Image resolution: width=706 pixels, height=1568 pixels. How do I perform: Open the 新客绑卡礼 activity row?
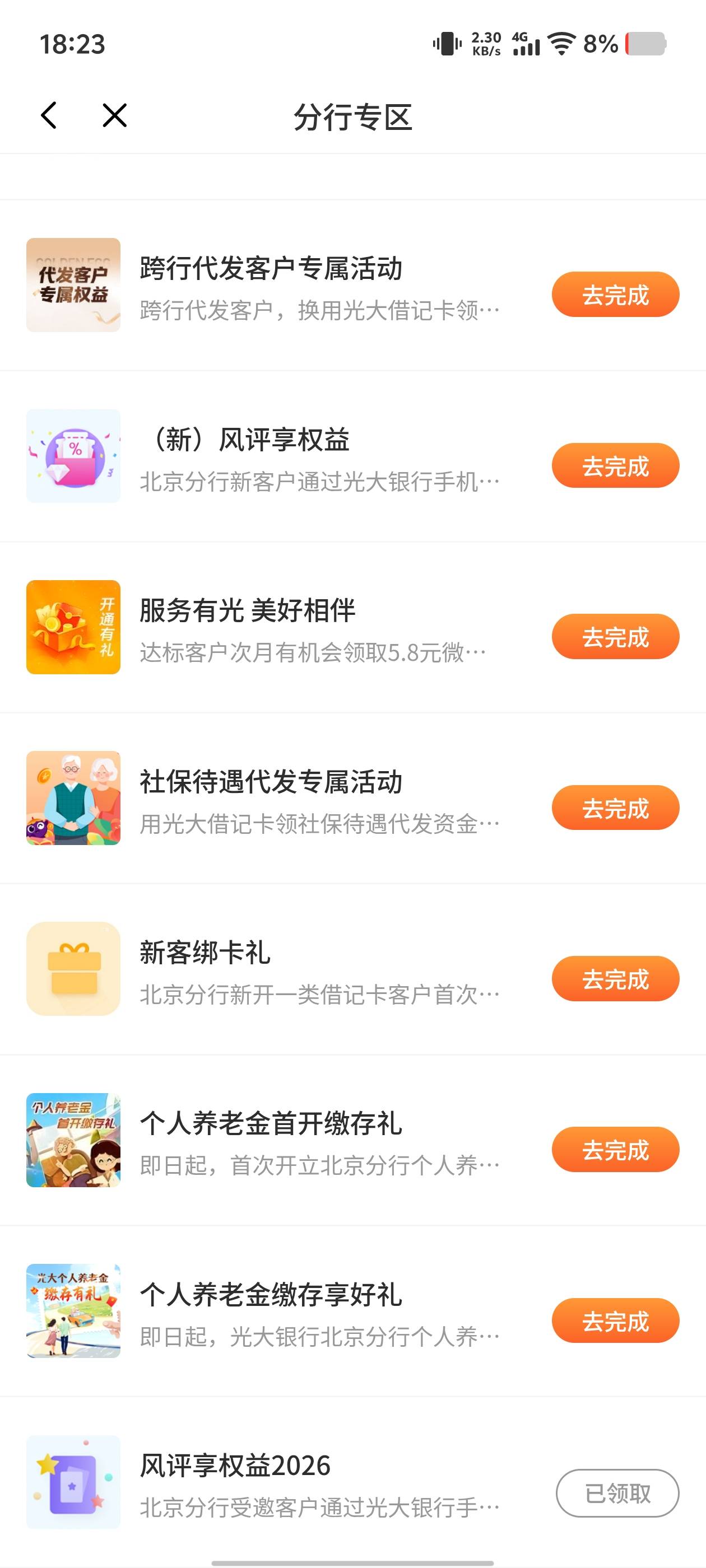click(x=352, y=969)
